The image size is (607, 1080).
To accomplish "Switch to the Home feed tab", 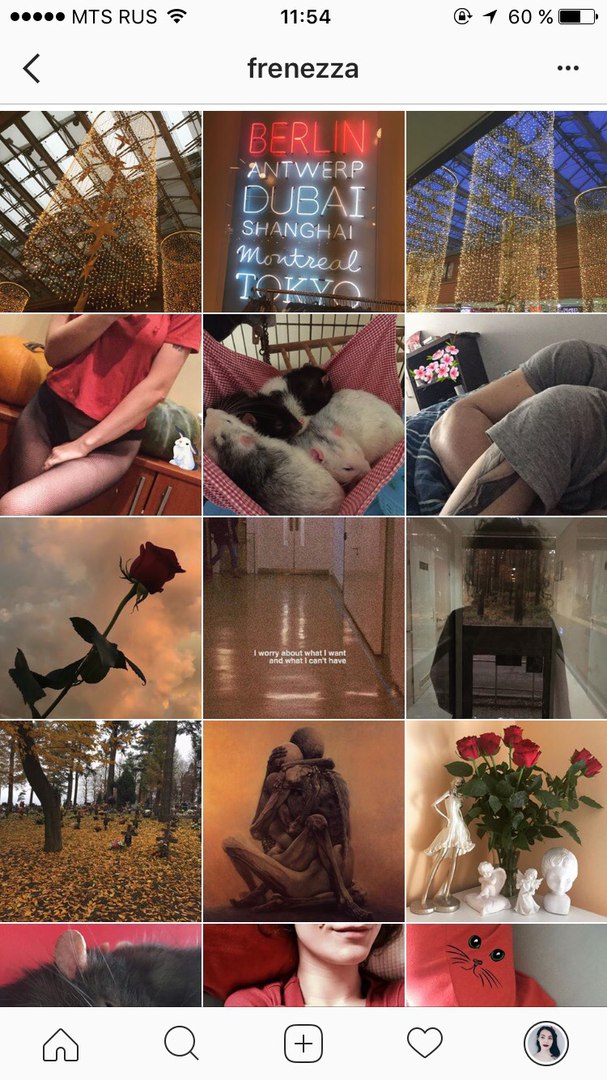I will pos(61,1044).
